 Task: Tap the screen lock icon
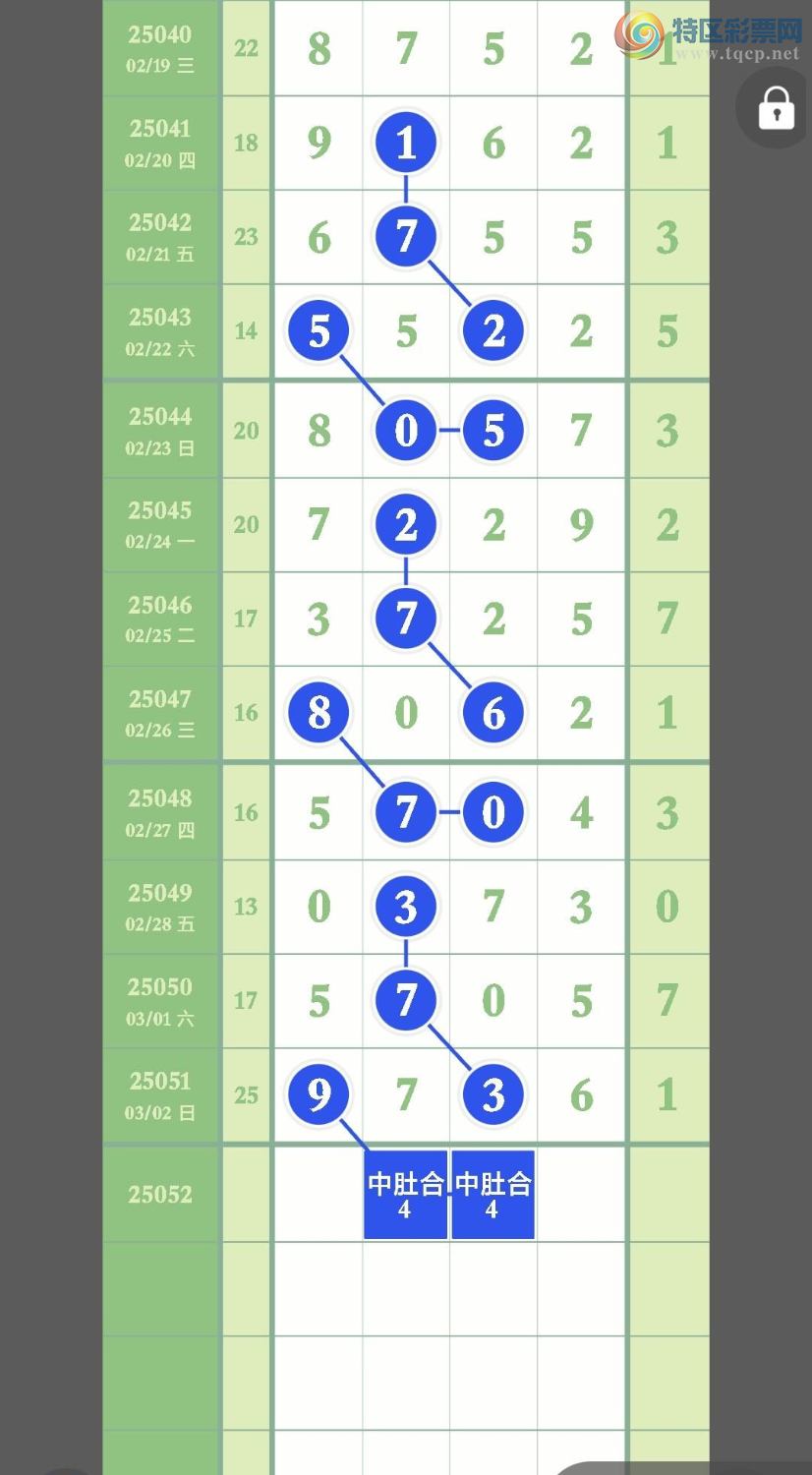coord(776,108)
